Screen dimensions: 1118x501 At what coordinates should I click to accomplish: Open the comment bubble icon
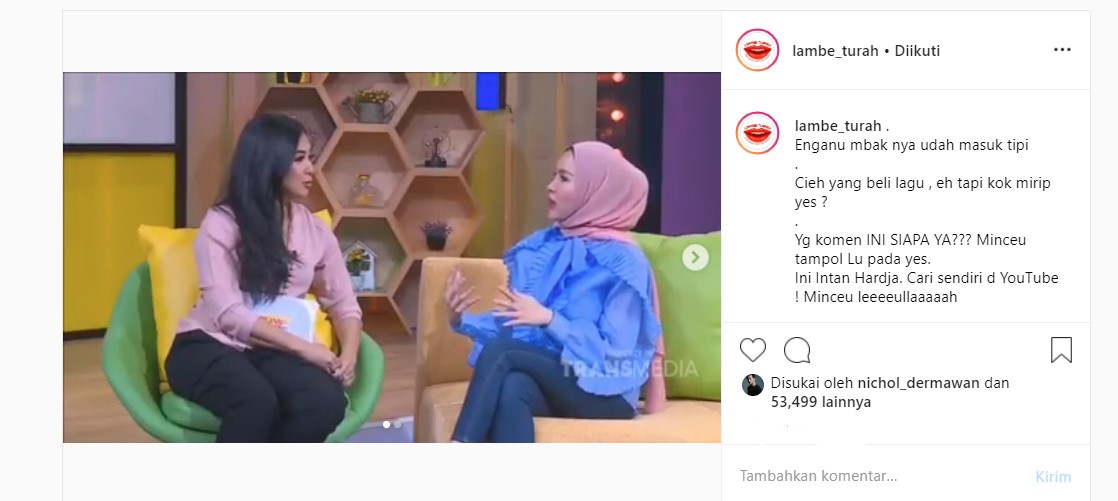tap(797, 350)
